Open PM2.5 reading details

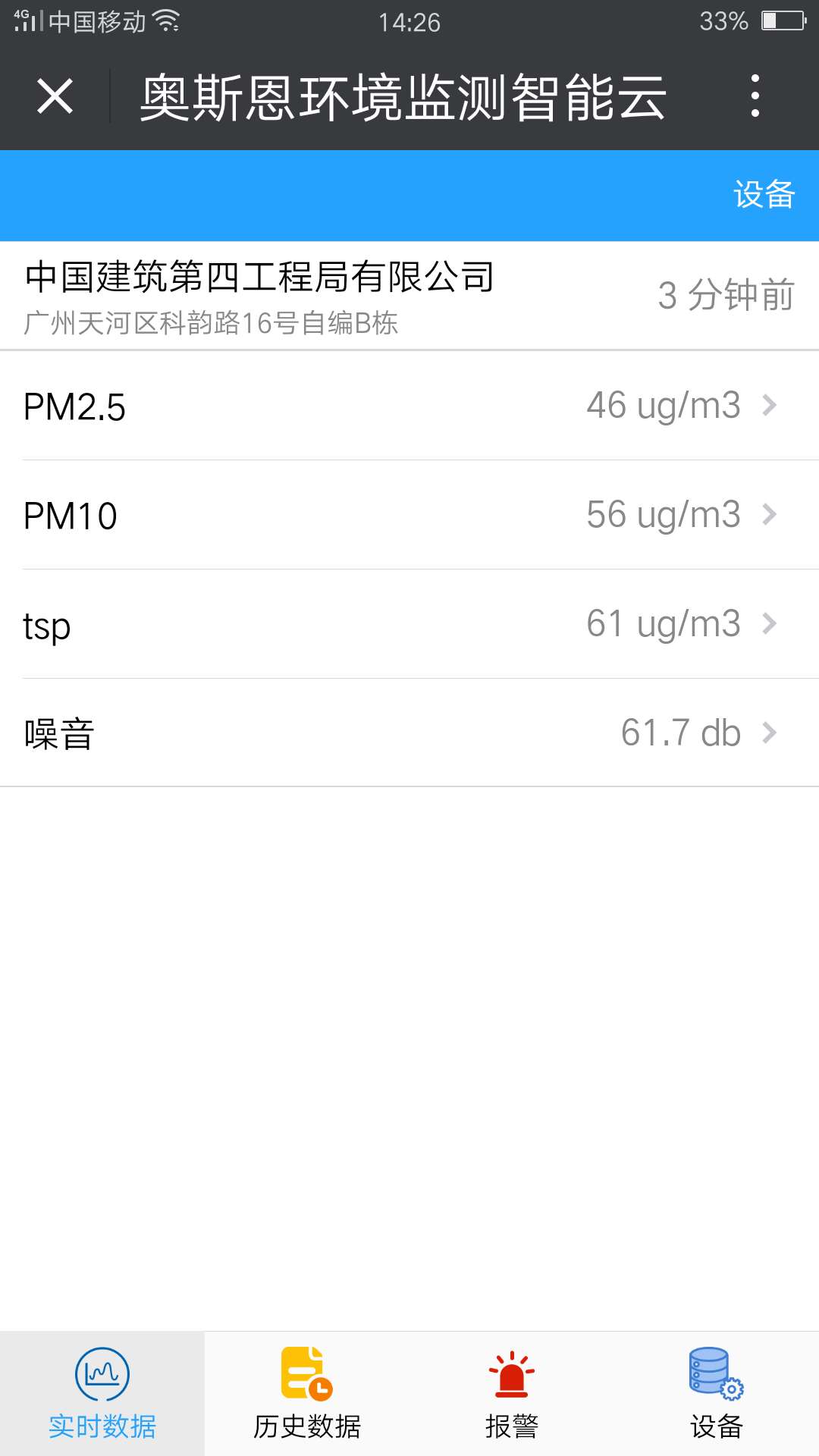[409, 406]
